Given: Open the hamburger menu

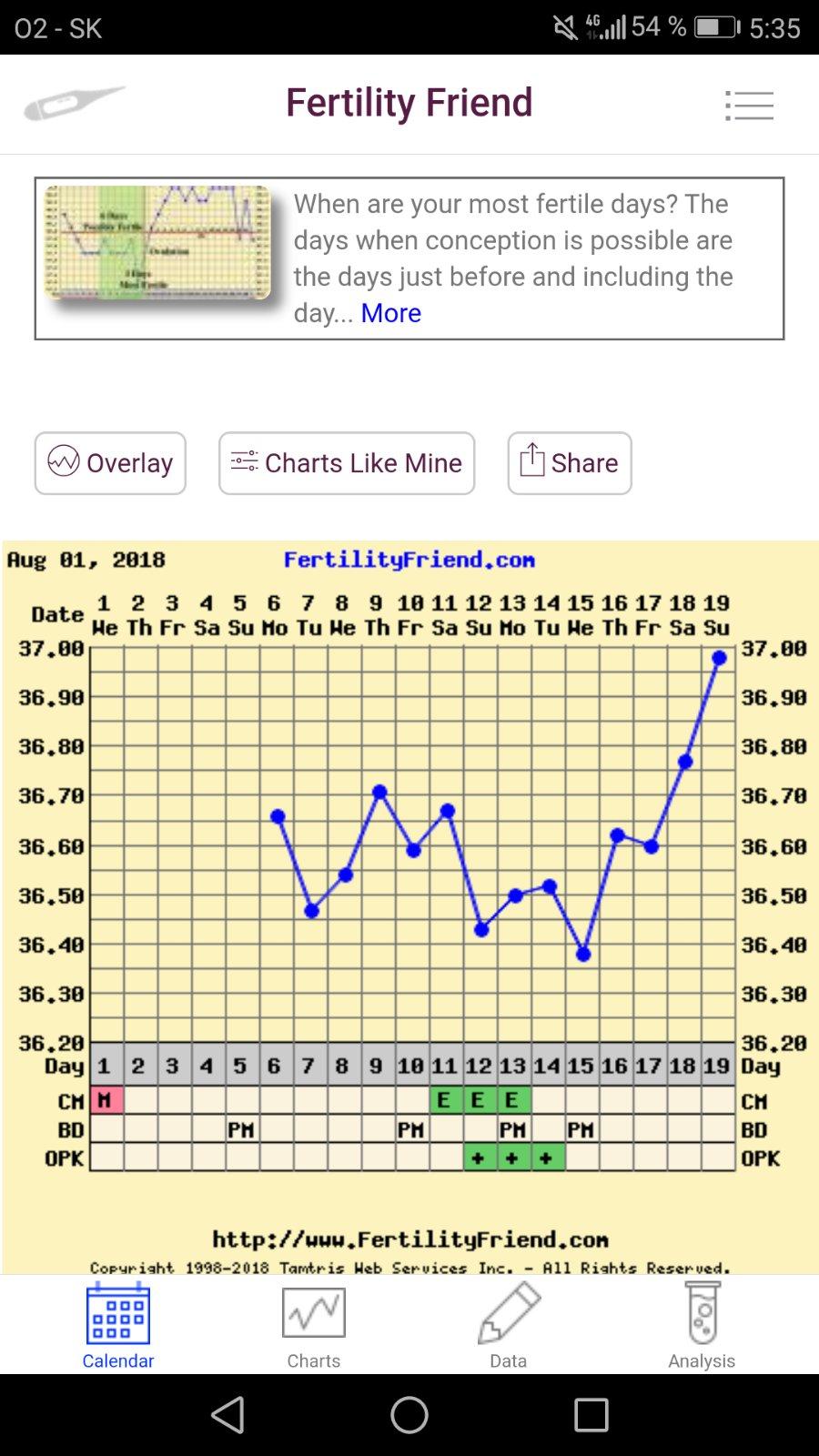Looking at the screenshot, I should (749, 106).
